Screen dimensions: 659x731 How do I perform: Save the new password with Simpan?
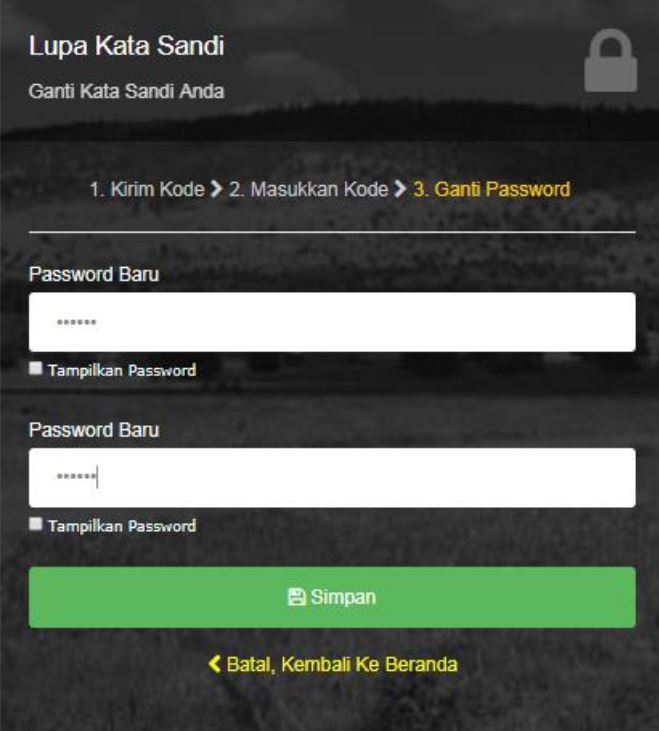[331, 597]
